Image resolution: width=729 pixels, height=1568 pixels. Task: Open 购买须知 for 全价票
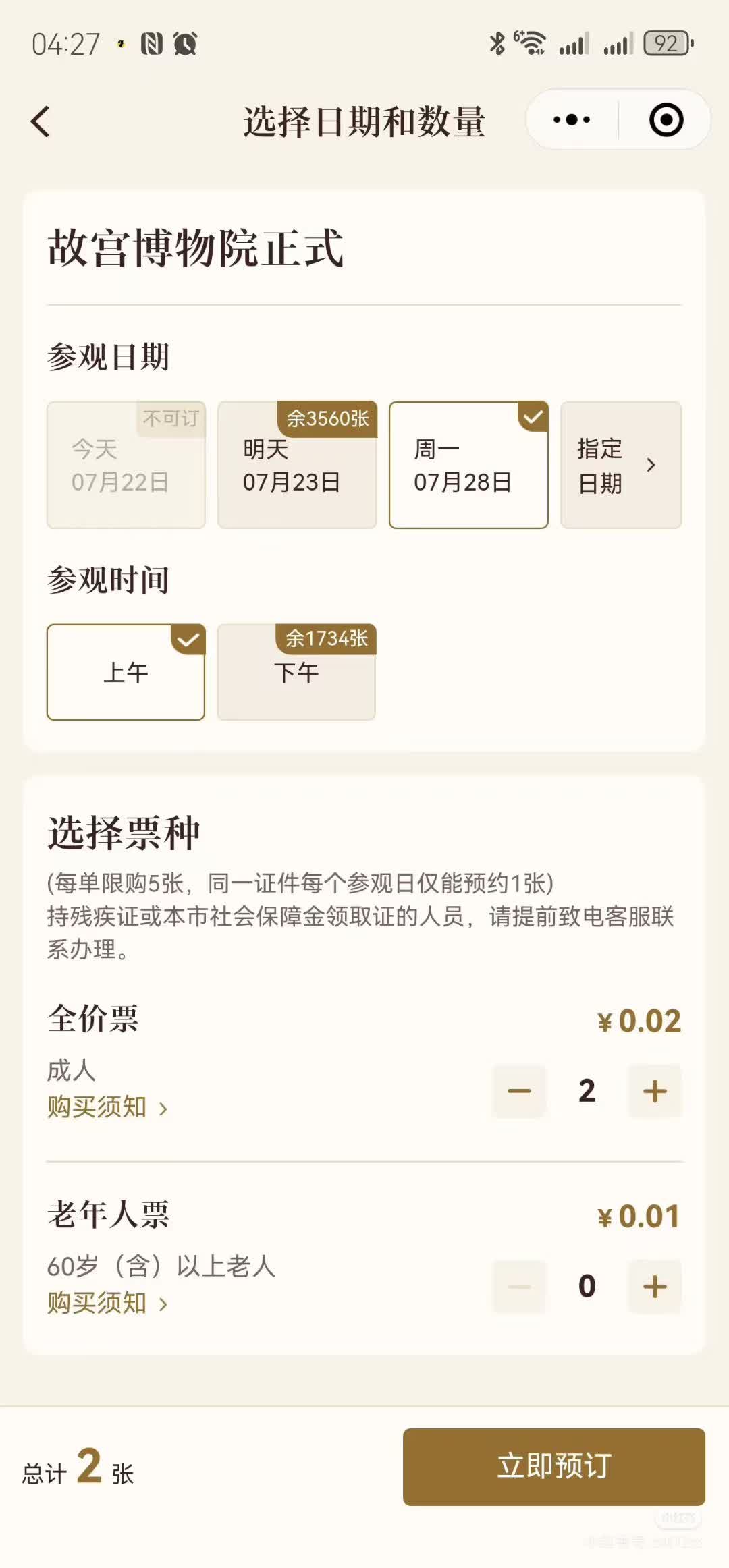107,1107
